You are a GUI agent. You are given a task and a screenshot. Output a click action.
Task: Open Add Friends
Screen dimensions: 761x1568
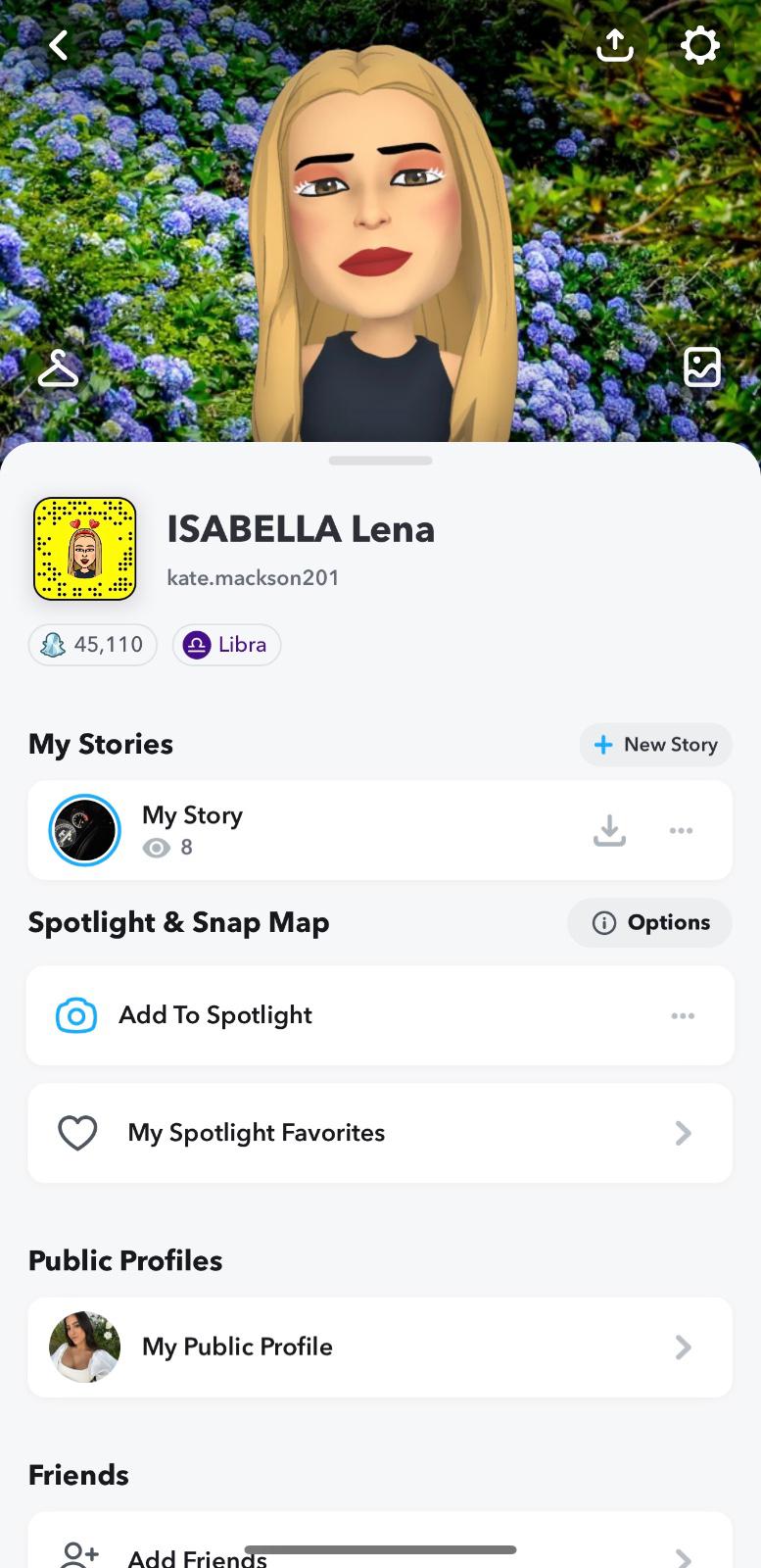[x=379, y=1553]
